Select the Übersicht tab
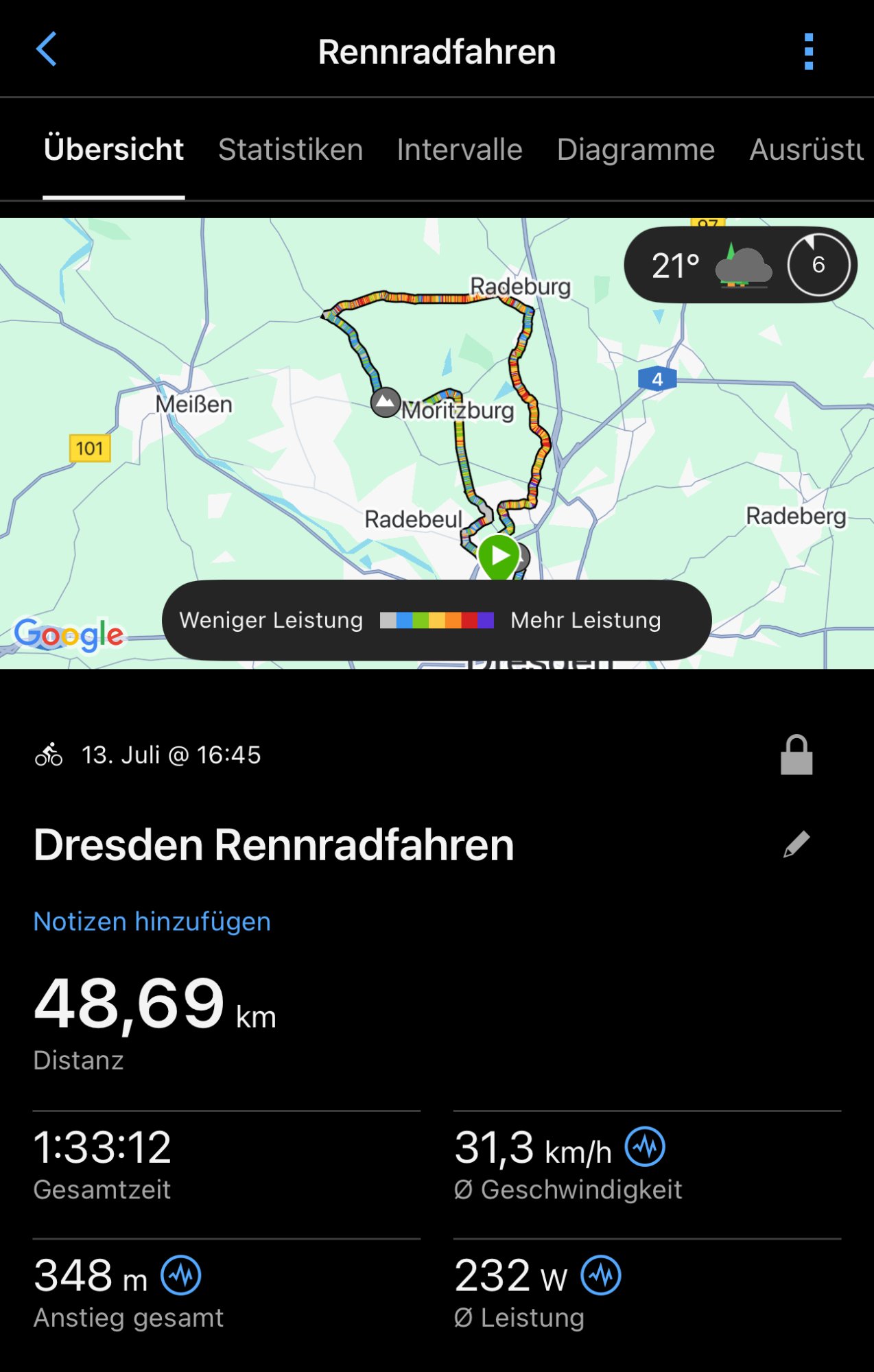The height and width of the screenshot is (1372, 874). click(x=114, y=150)
